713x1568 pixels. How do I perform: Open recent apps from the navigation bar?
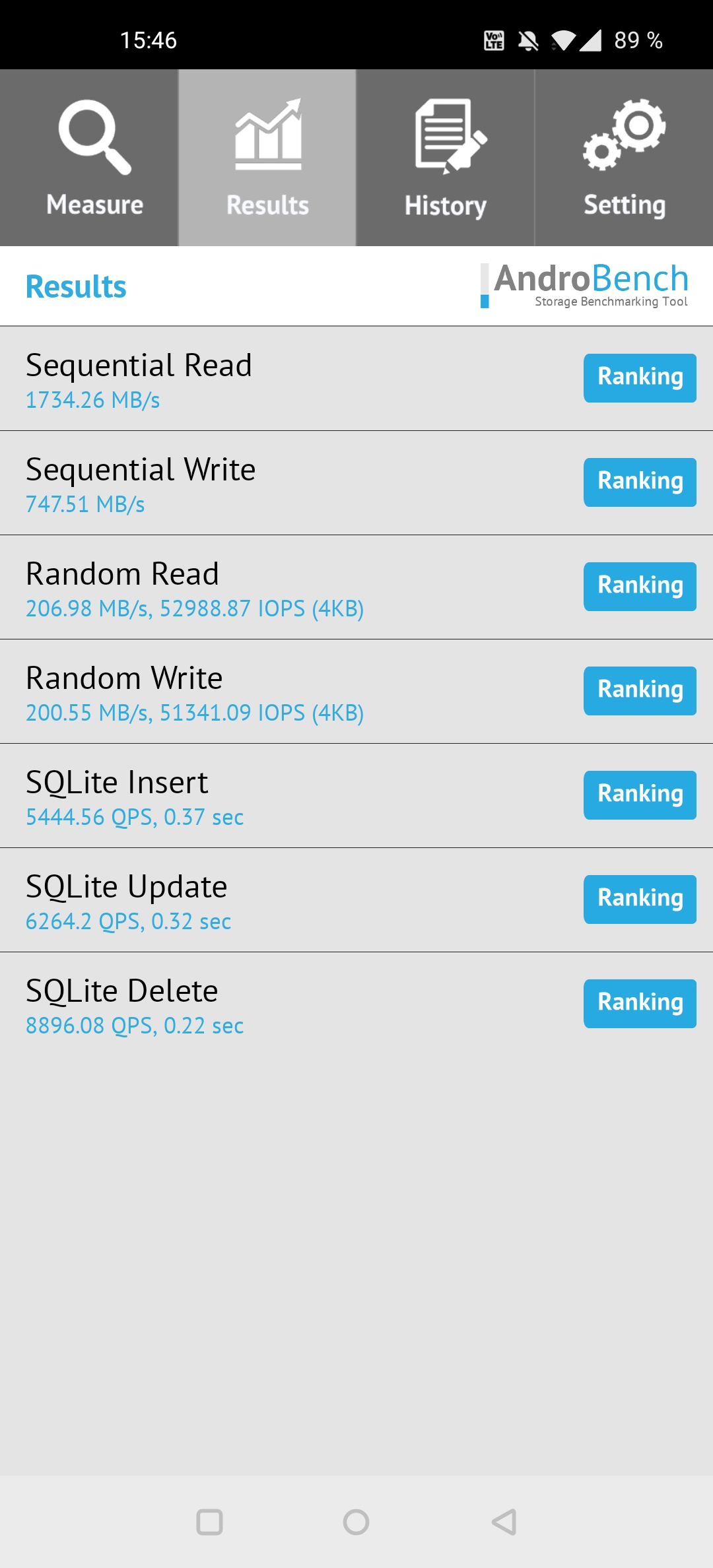[210, 1522]
